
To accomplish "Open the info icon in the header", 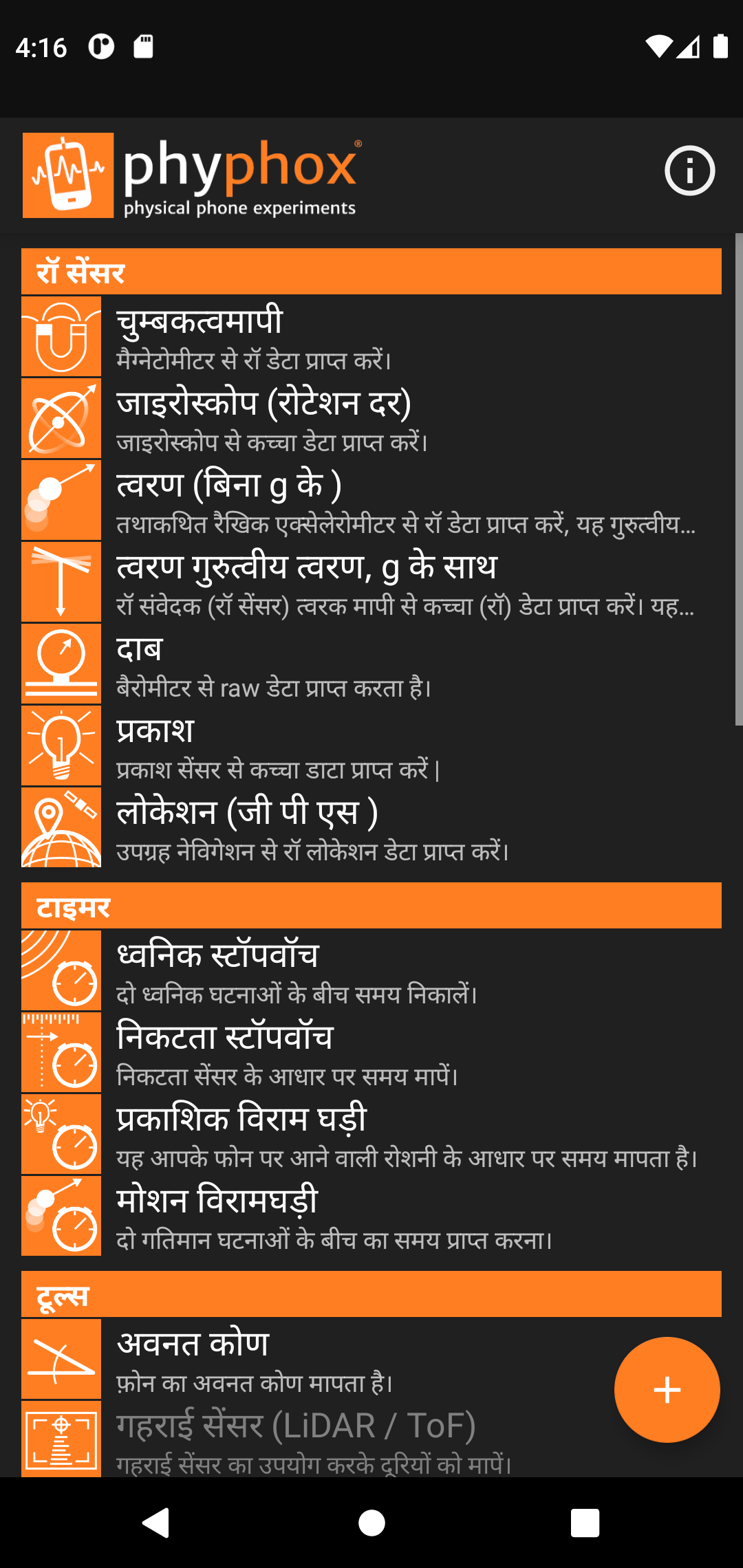I will click(x=689, y=171).
